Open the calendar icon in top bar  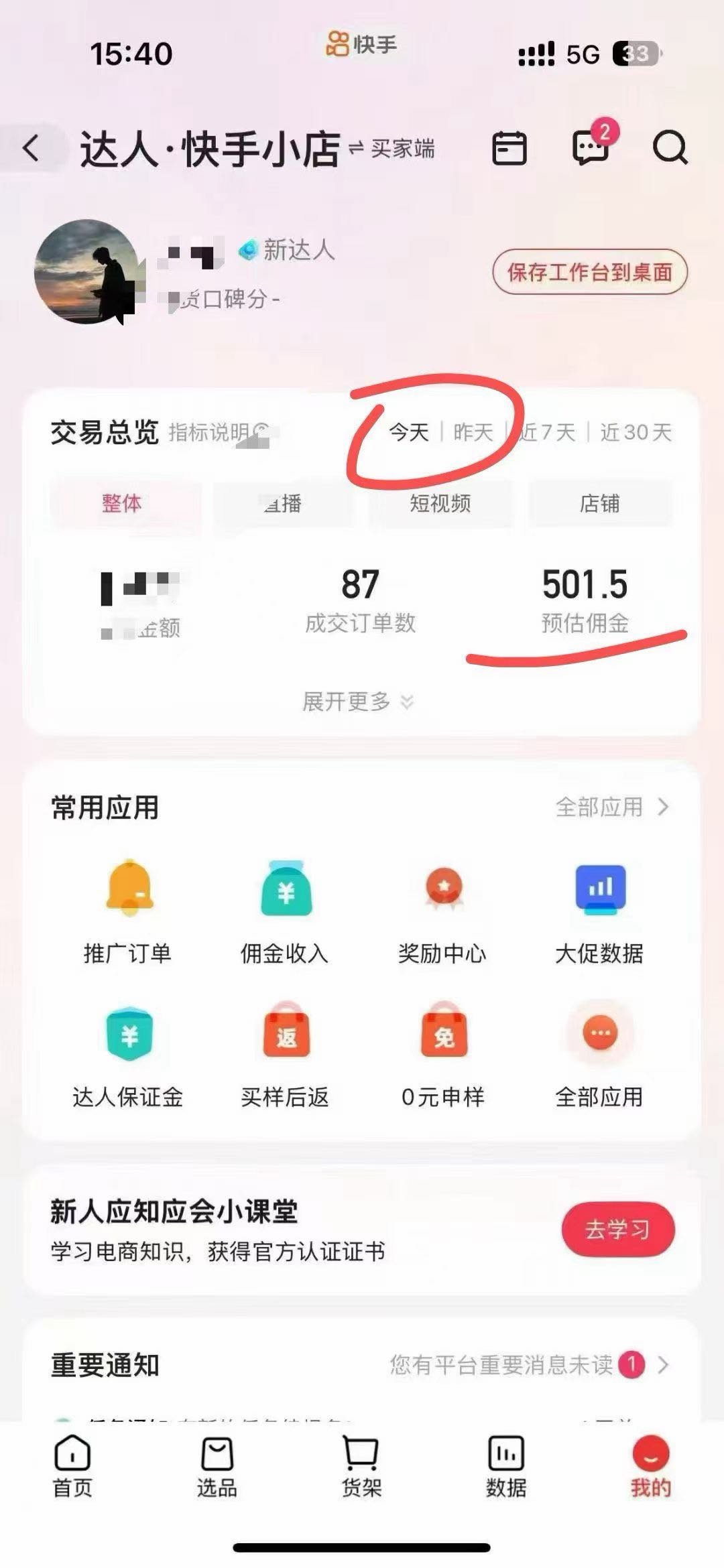[511, 147]
